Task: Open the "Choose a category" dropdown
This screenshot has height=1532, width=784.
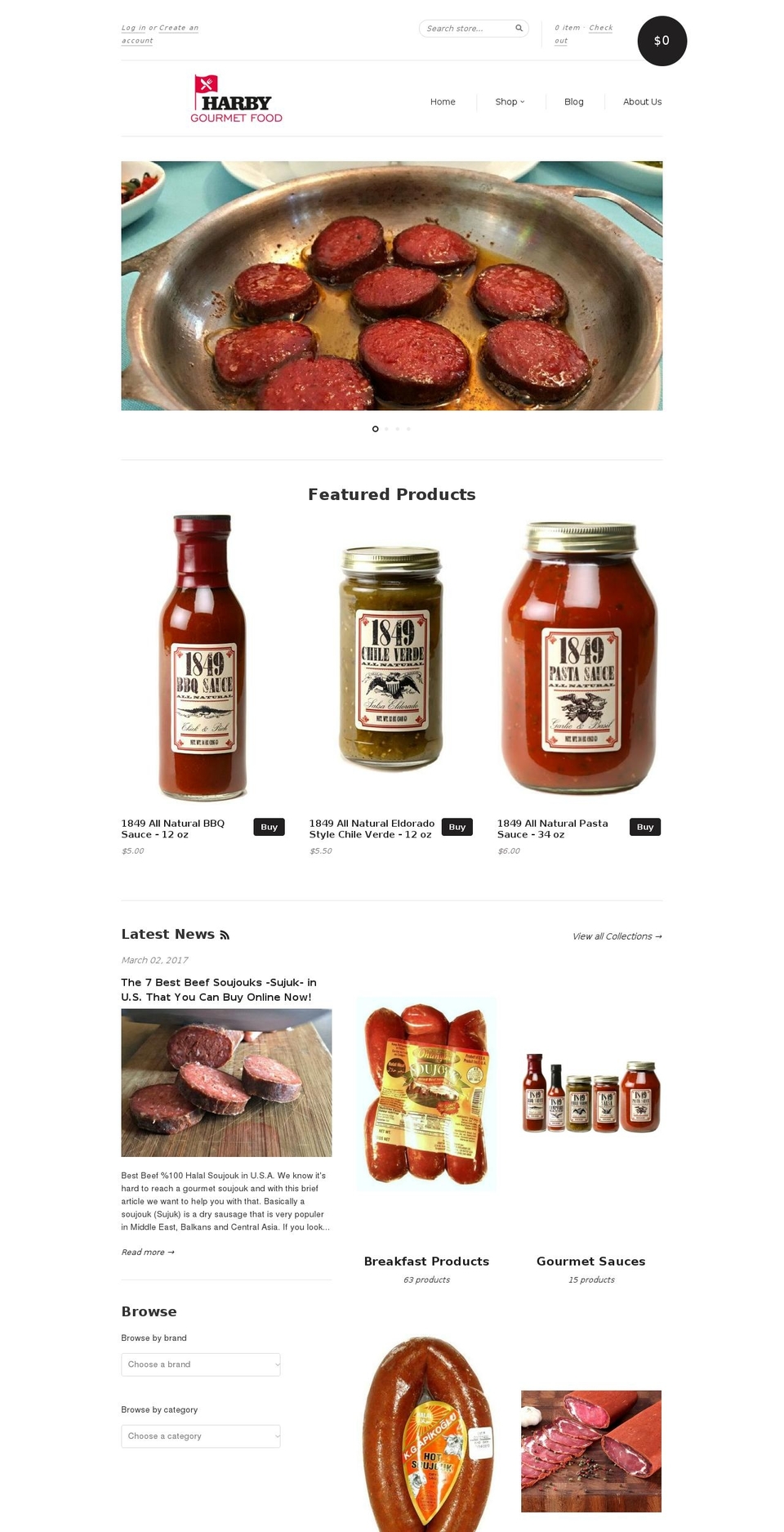Action: pyautogui.click(x=201, y=1436)
